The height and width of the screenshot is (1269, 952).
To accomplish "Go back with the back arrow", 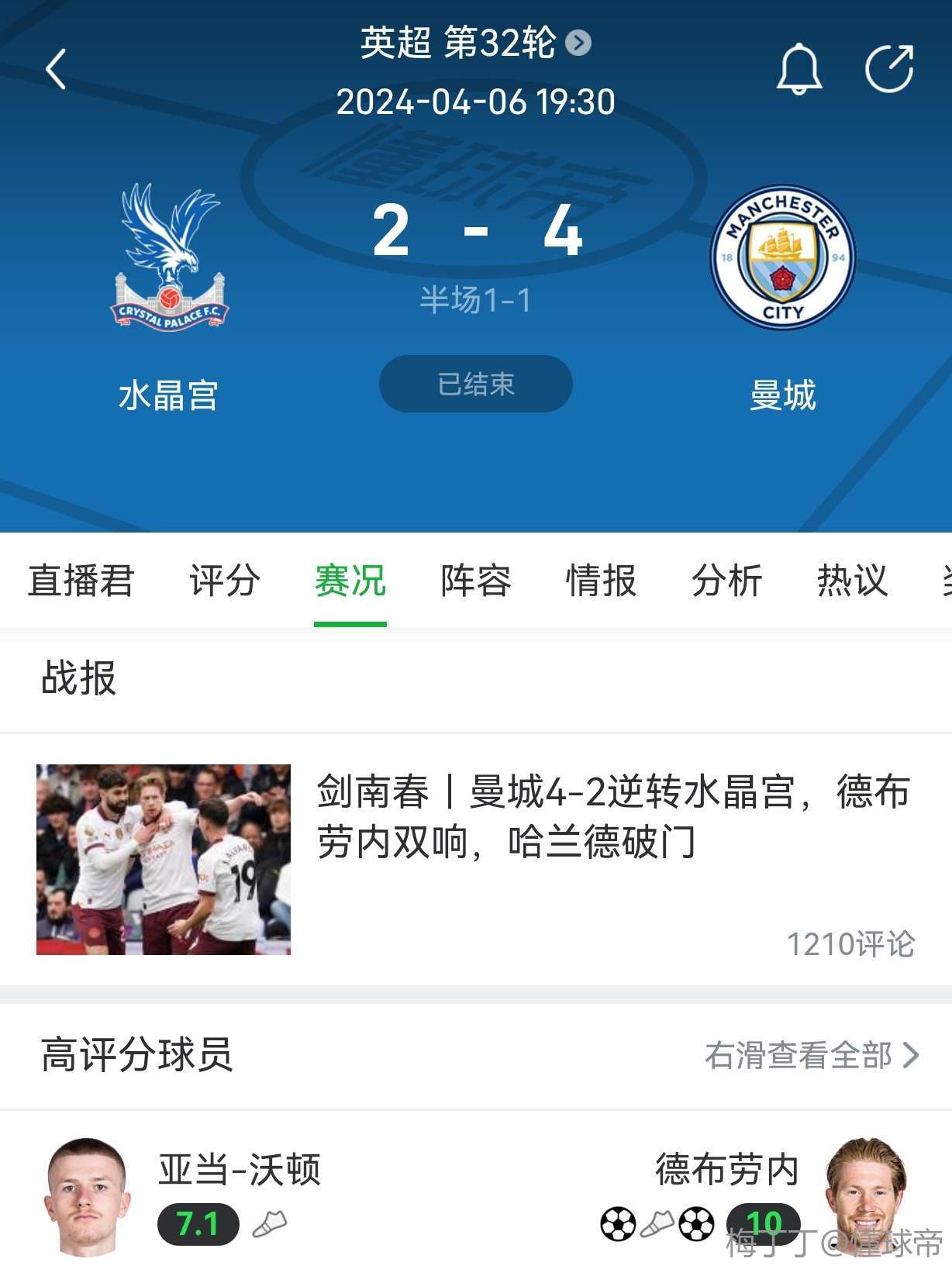I will coord(54,68).
